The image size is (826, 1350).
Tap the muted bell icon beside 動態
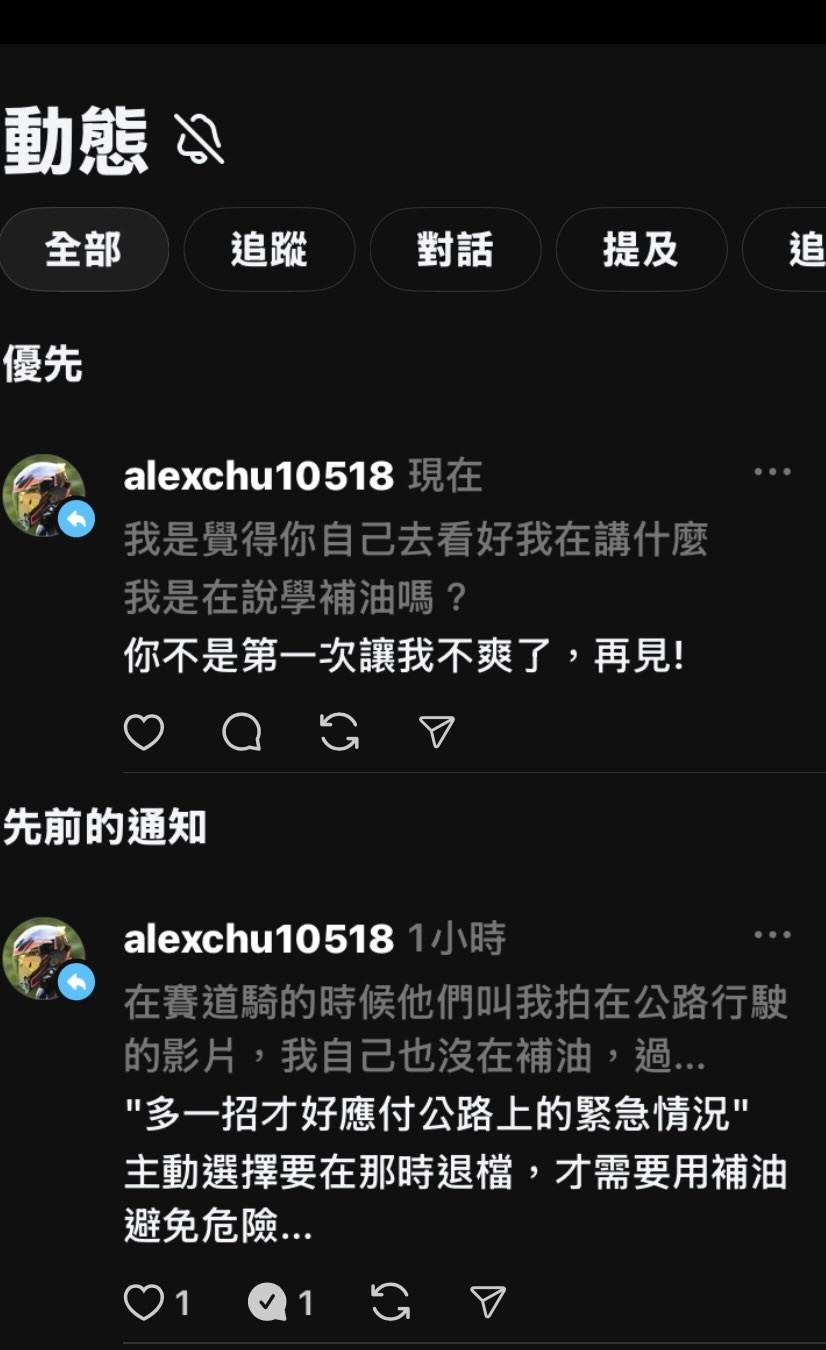(x=199, y=138)
